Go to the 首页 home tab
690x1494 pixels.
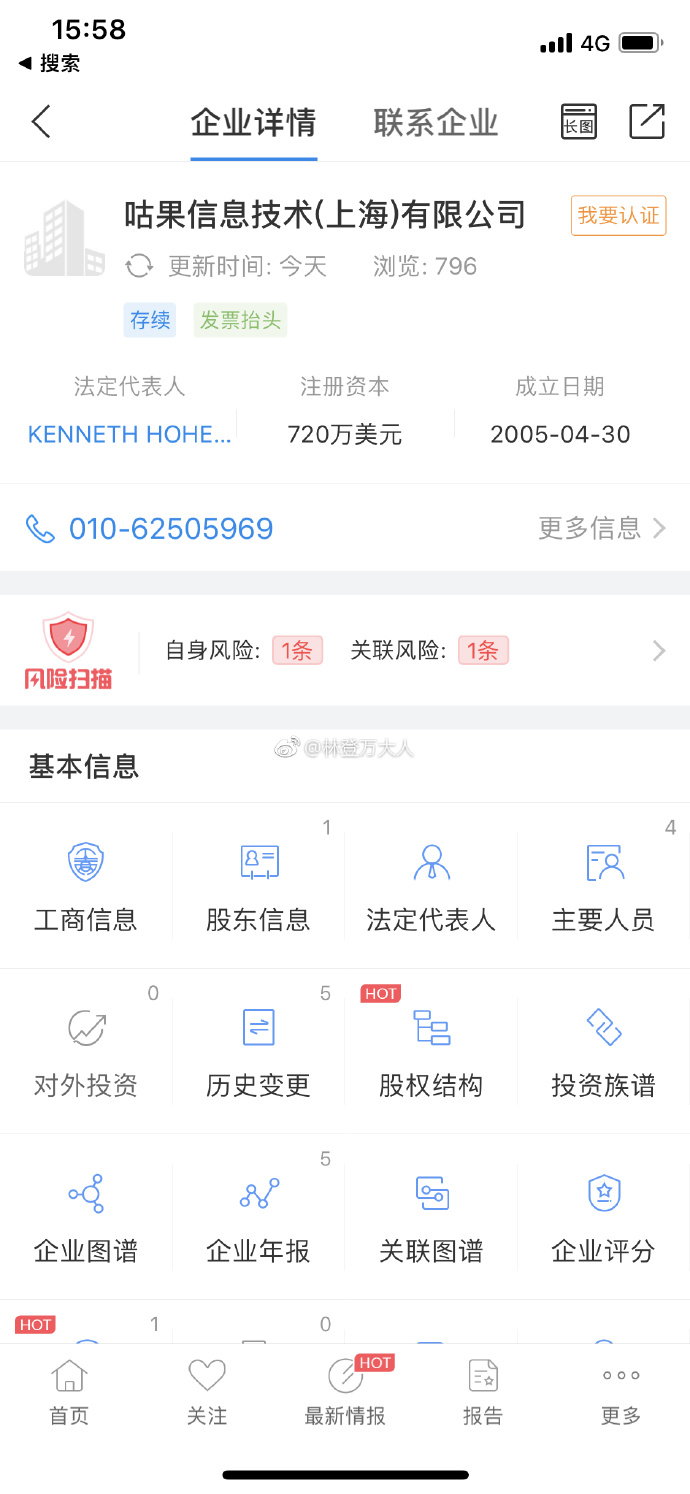click(x=69, y=1392)
